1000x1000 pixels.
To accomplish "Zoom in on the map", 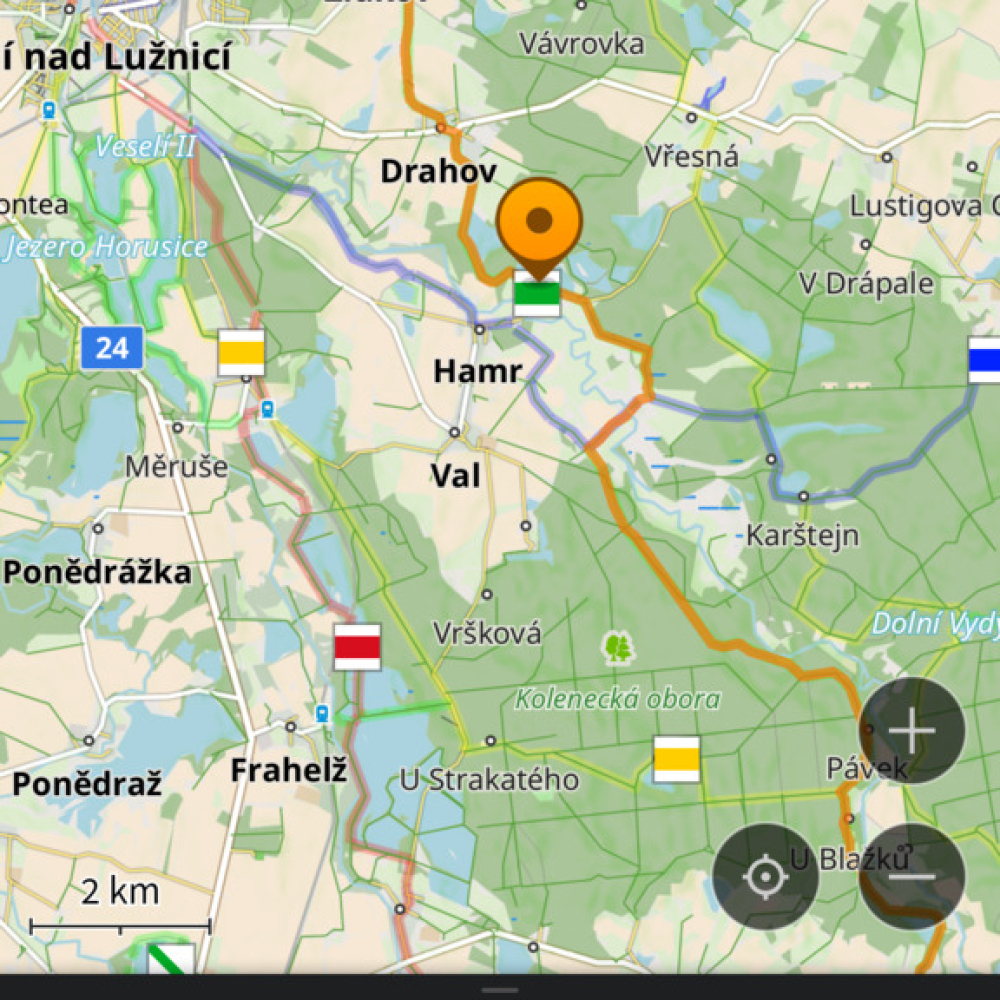I will tap(911, 731).
